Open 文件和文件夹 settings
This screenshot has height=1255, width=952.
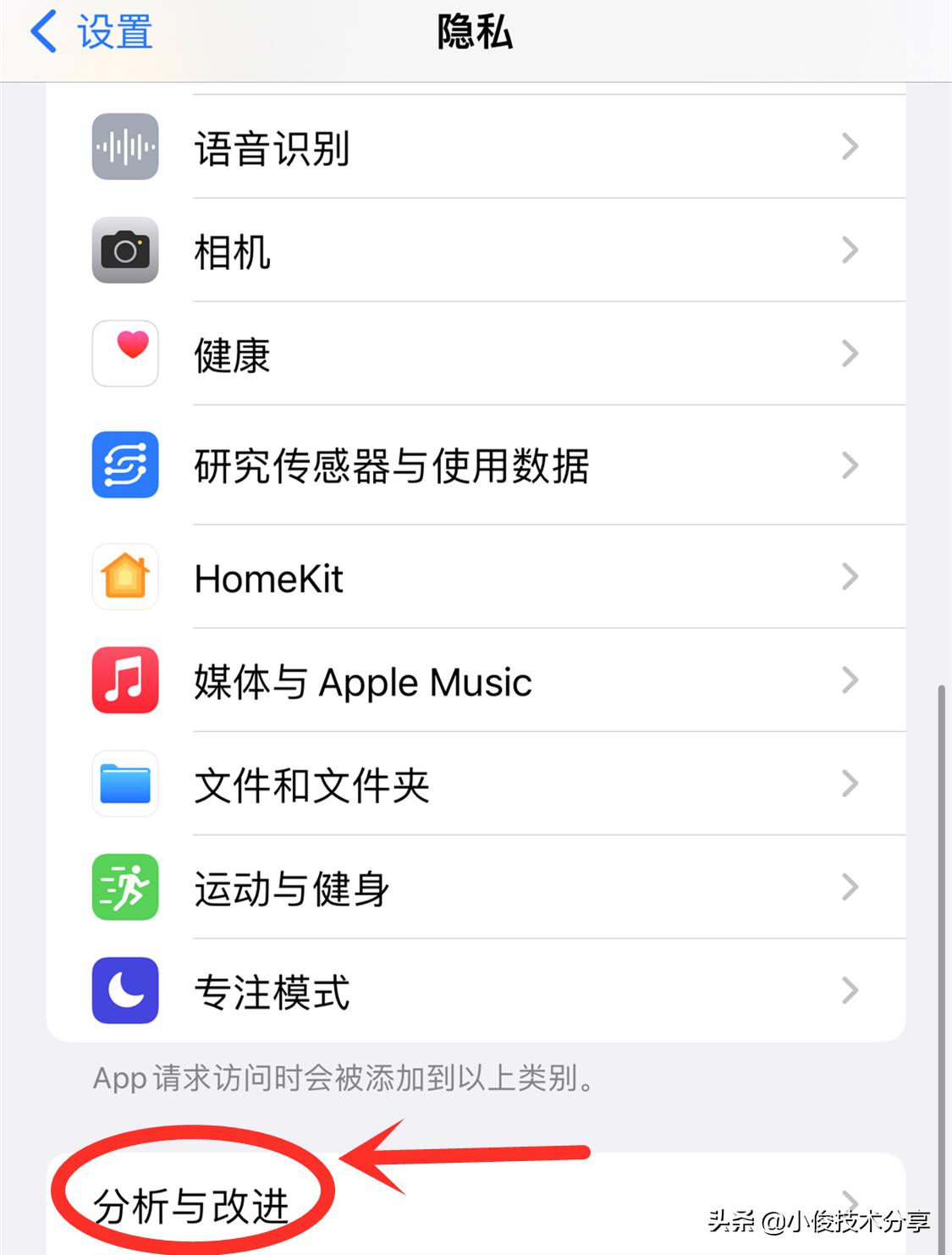(x=474, y=784)
